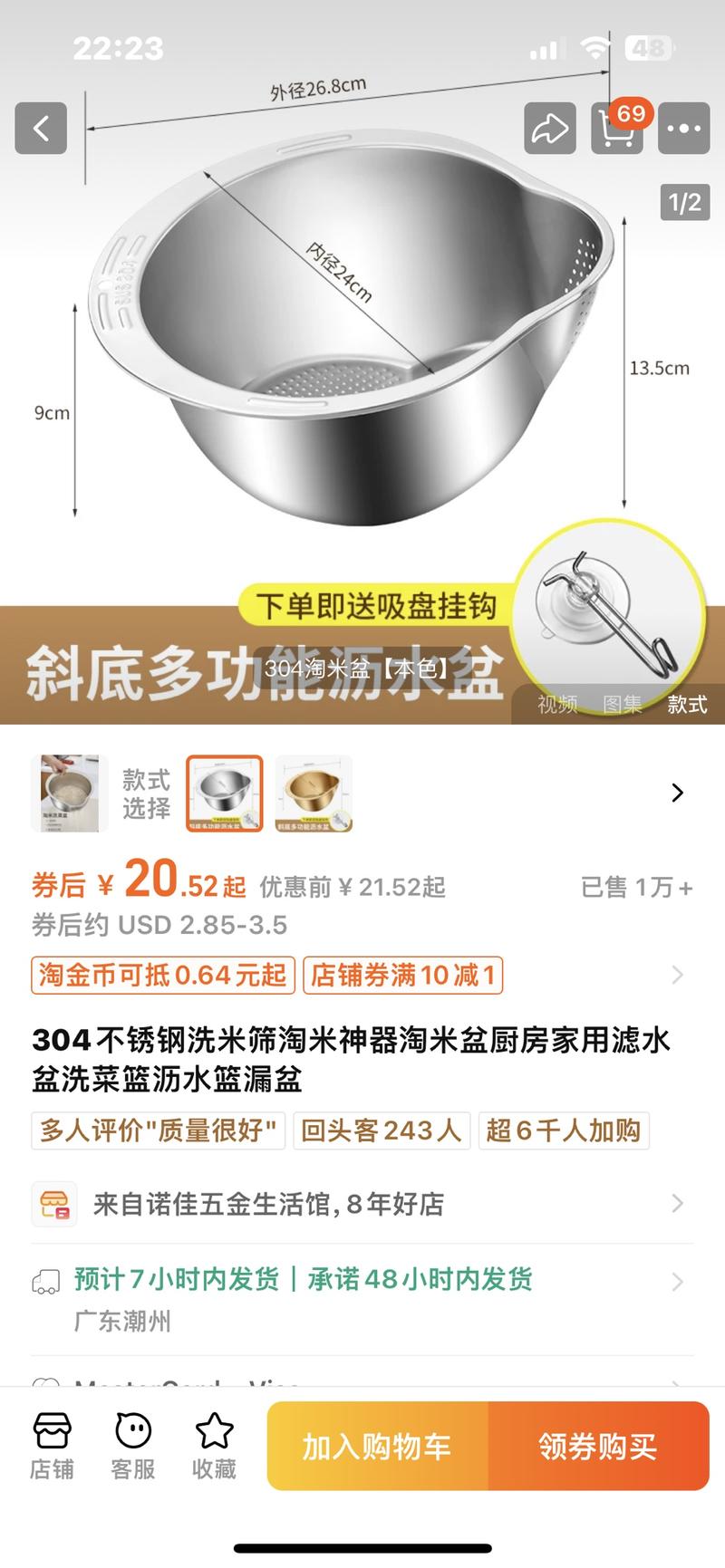The height and width of the screenshot is (1568, 725).
Task: Contact 客服 customer service
Action: click(x=133, y=1446)
